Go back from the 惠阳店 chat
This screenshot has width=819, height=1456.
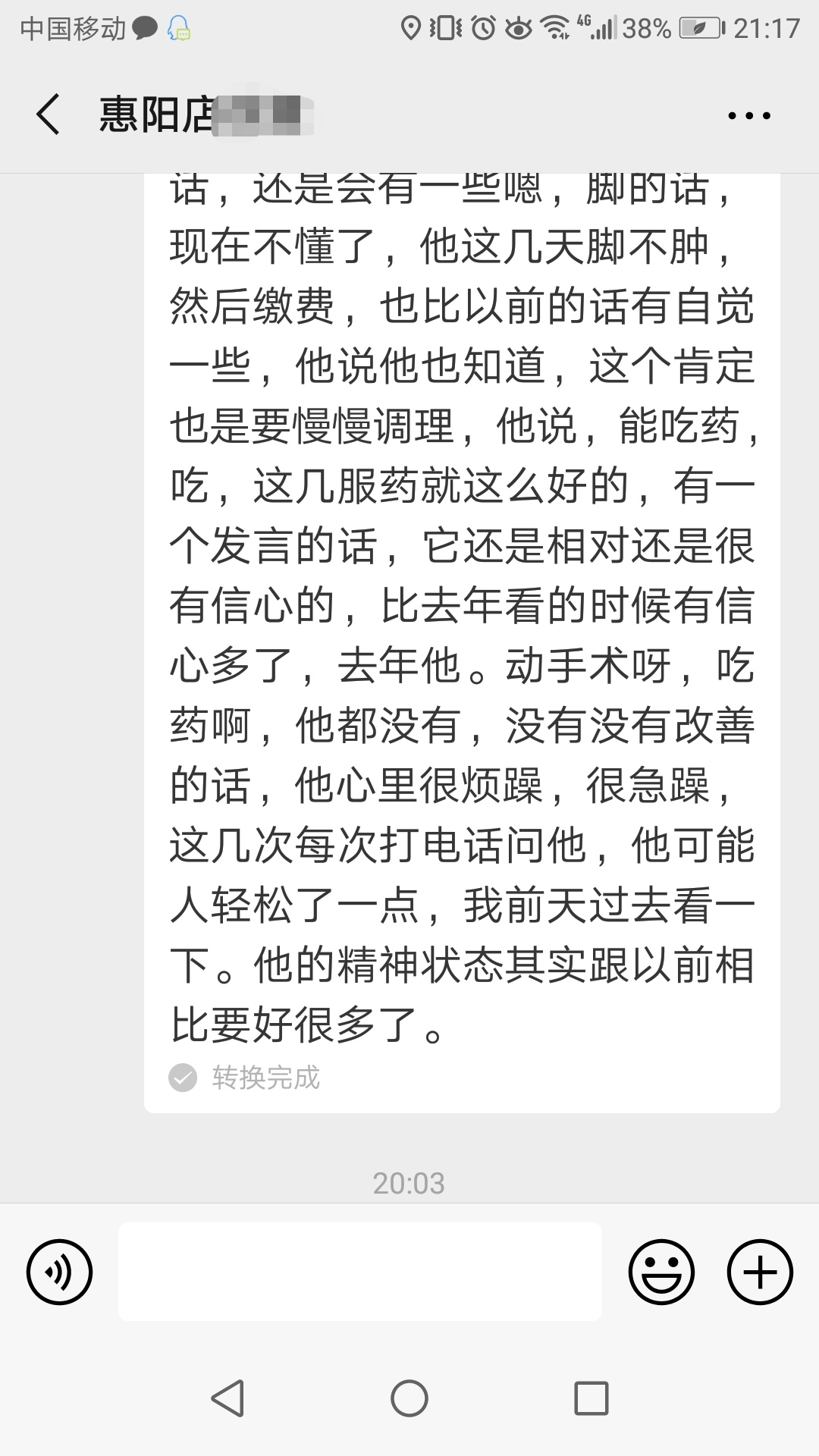point(49,115)
